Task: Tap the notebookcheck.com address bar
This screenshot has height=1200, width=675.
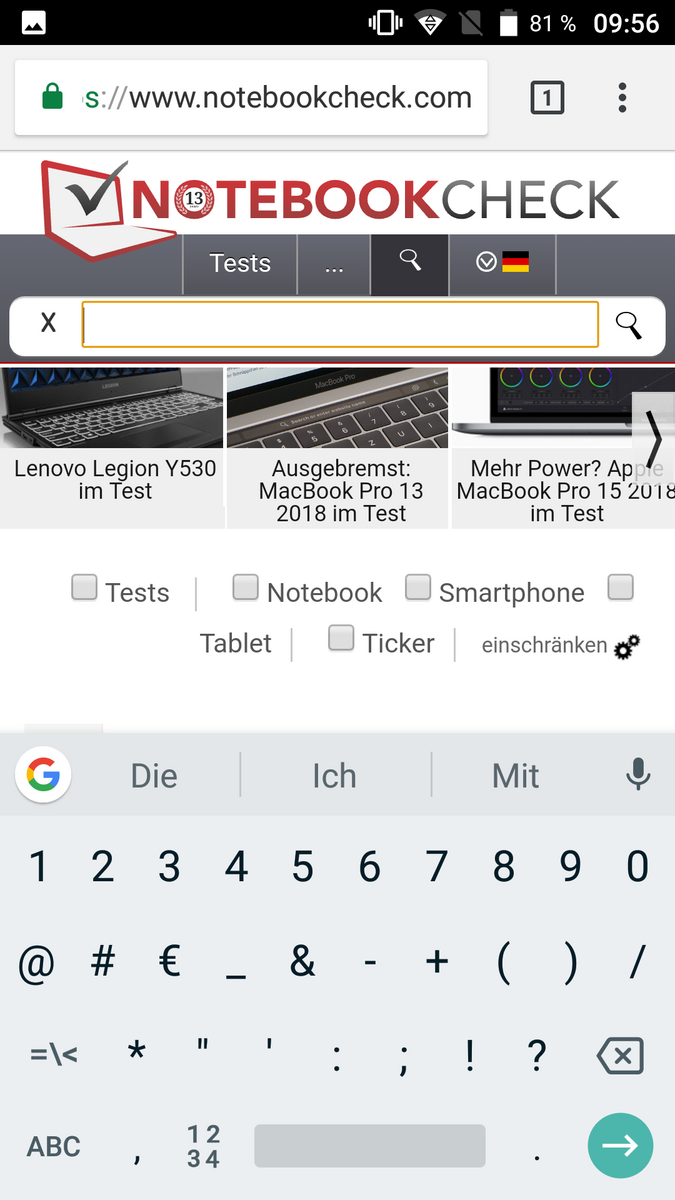Action: [270, 98]
